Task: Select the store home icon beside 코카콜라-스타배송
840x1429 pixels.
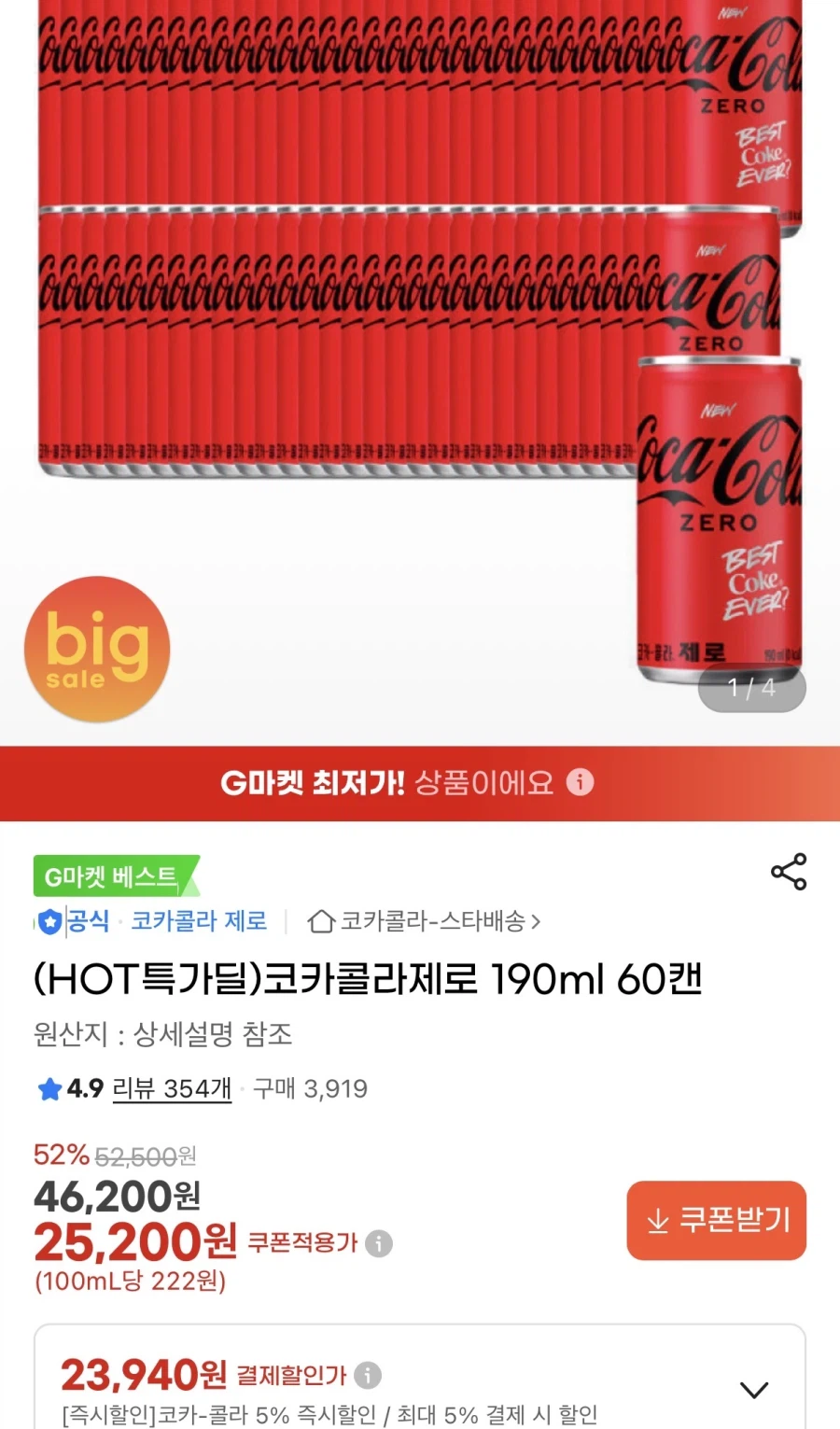Action: pos(320,921)
